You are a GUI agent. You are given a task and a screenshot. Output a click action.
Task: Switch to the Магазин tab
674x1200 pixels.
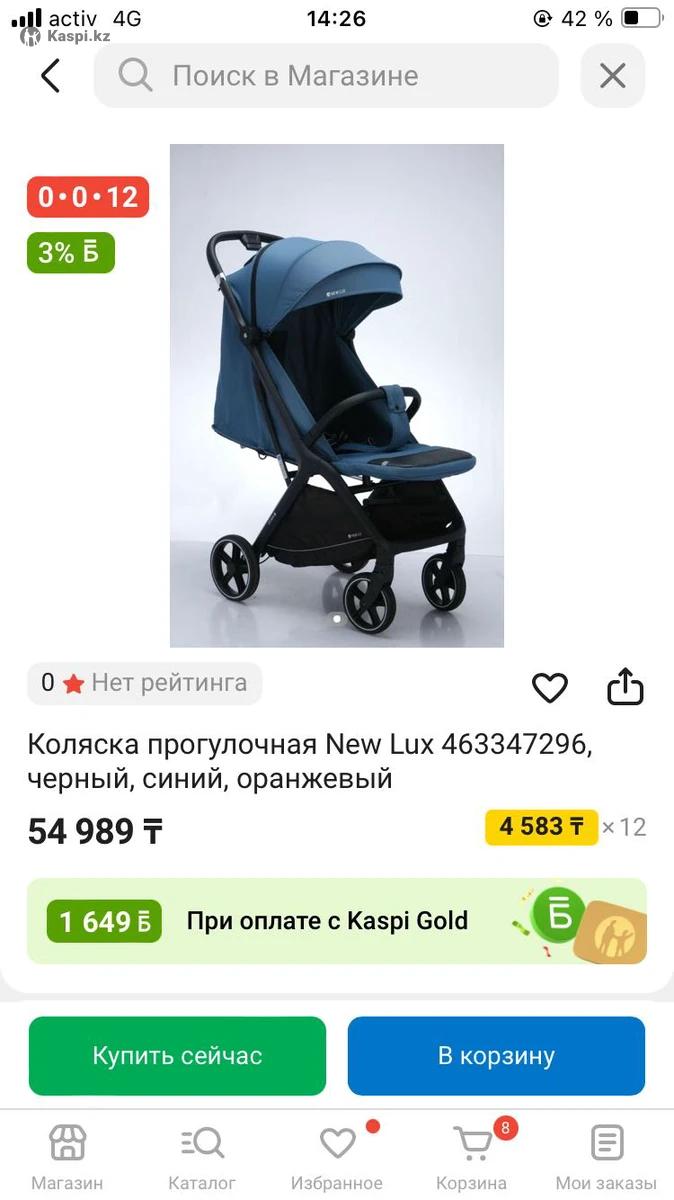point(67,1156)
